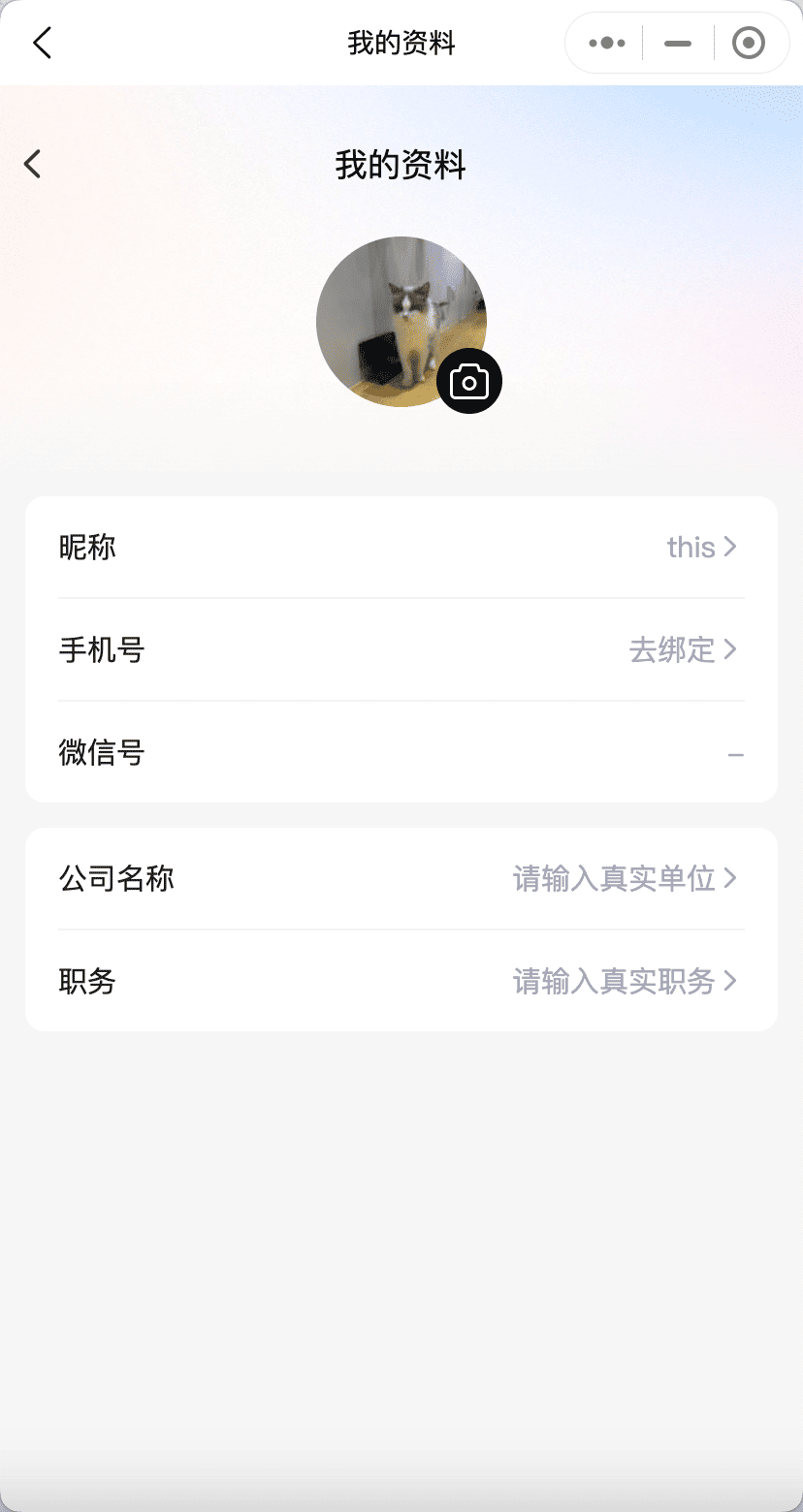The height and width of the screenshot is (1512, 803).
Task: Minimize the mini program
Action: [x=678, y=44]
